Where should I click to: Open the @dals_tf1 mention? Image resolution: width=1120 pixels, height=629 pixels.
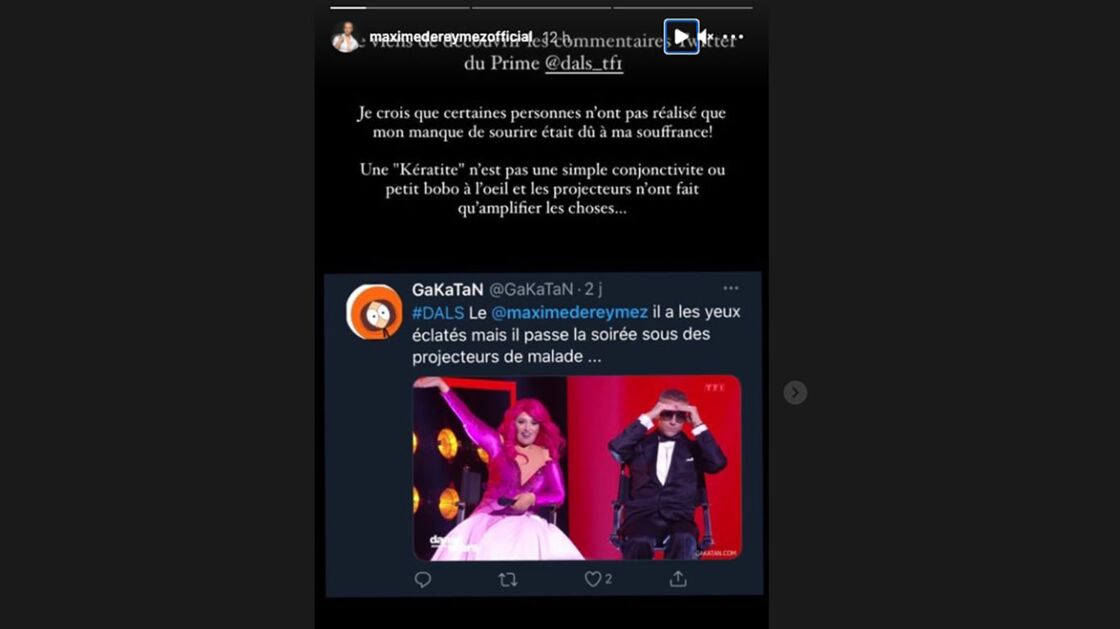click(583, 63)
